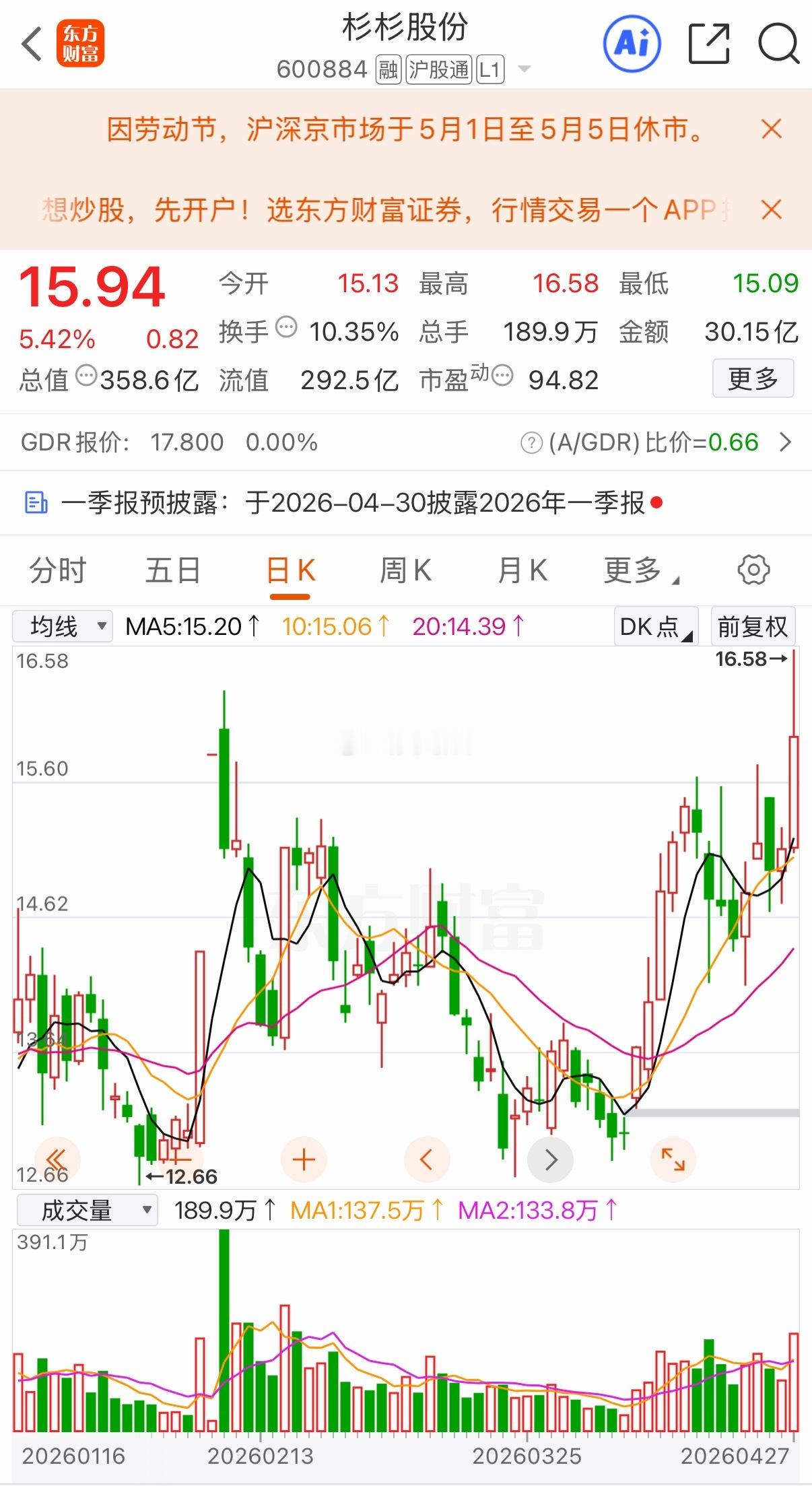Share this stock page
812x1486 pixels.
[x=709, y=44]
